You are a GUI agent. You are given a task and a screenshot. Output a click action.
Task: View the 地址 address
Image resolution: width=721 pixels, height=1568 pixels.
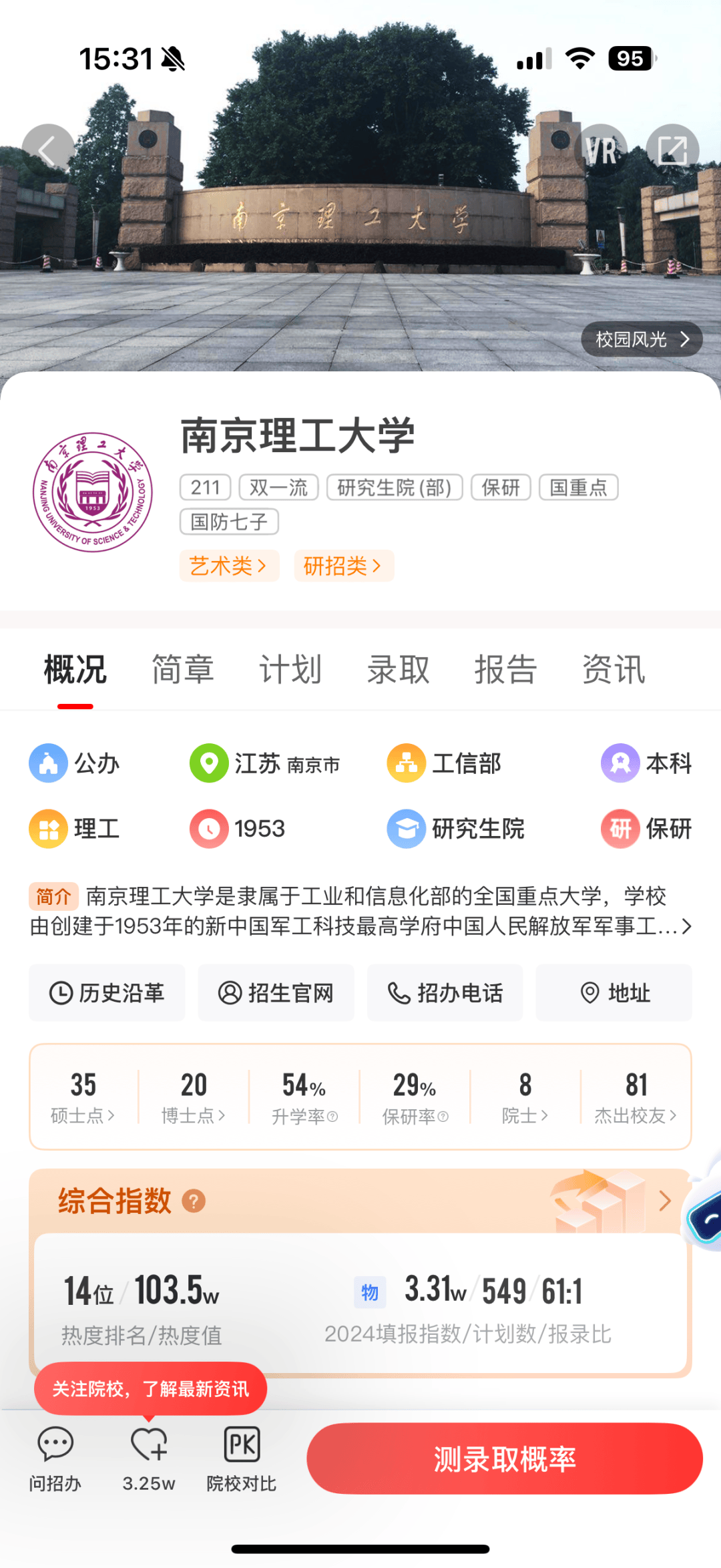click(614, 993)
